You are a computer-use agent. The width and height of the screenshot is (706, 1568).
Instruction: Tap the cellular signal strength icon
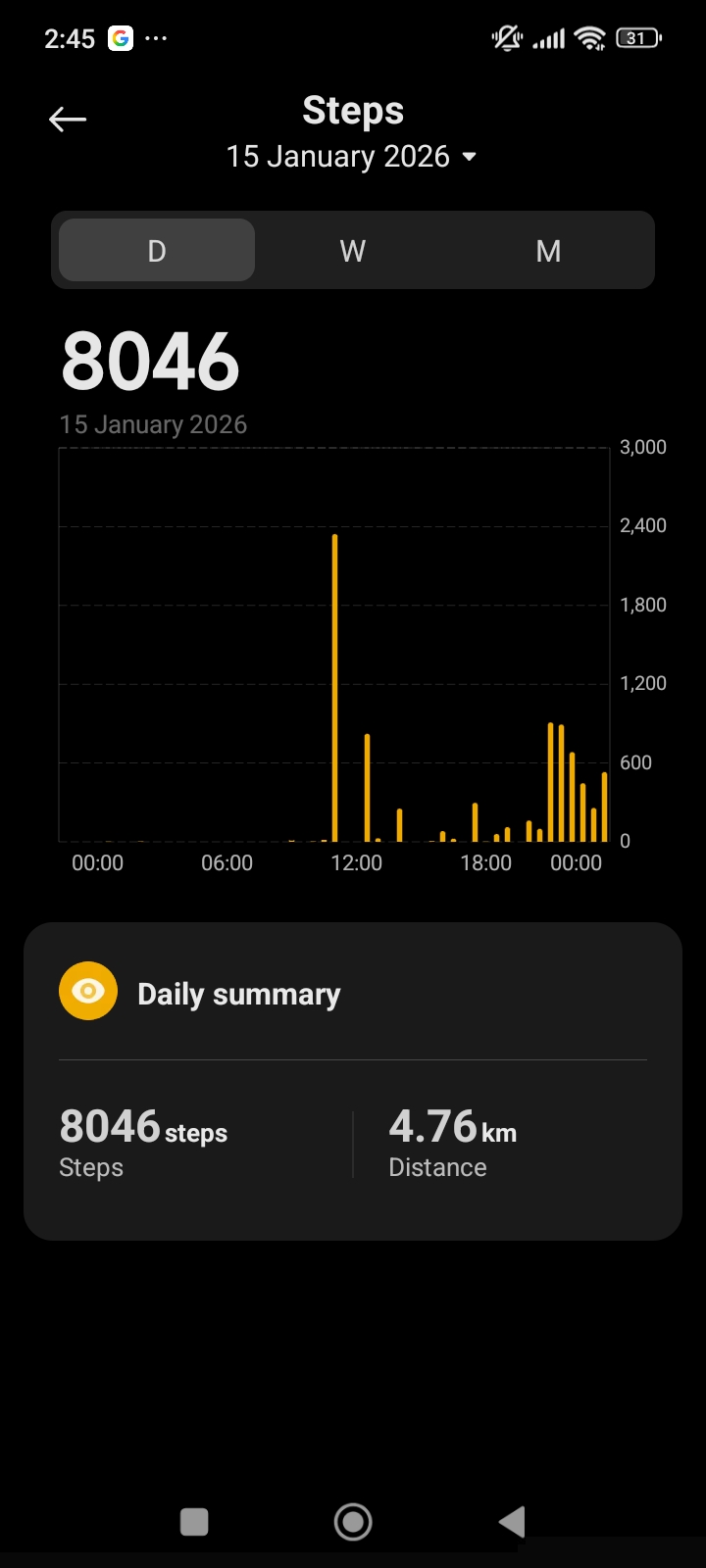[549, 38]
